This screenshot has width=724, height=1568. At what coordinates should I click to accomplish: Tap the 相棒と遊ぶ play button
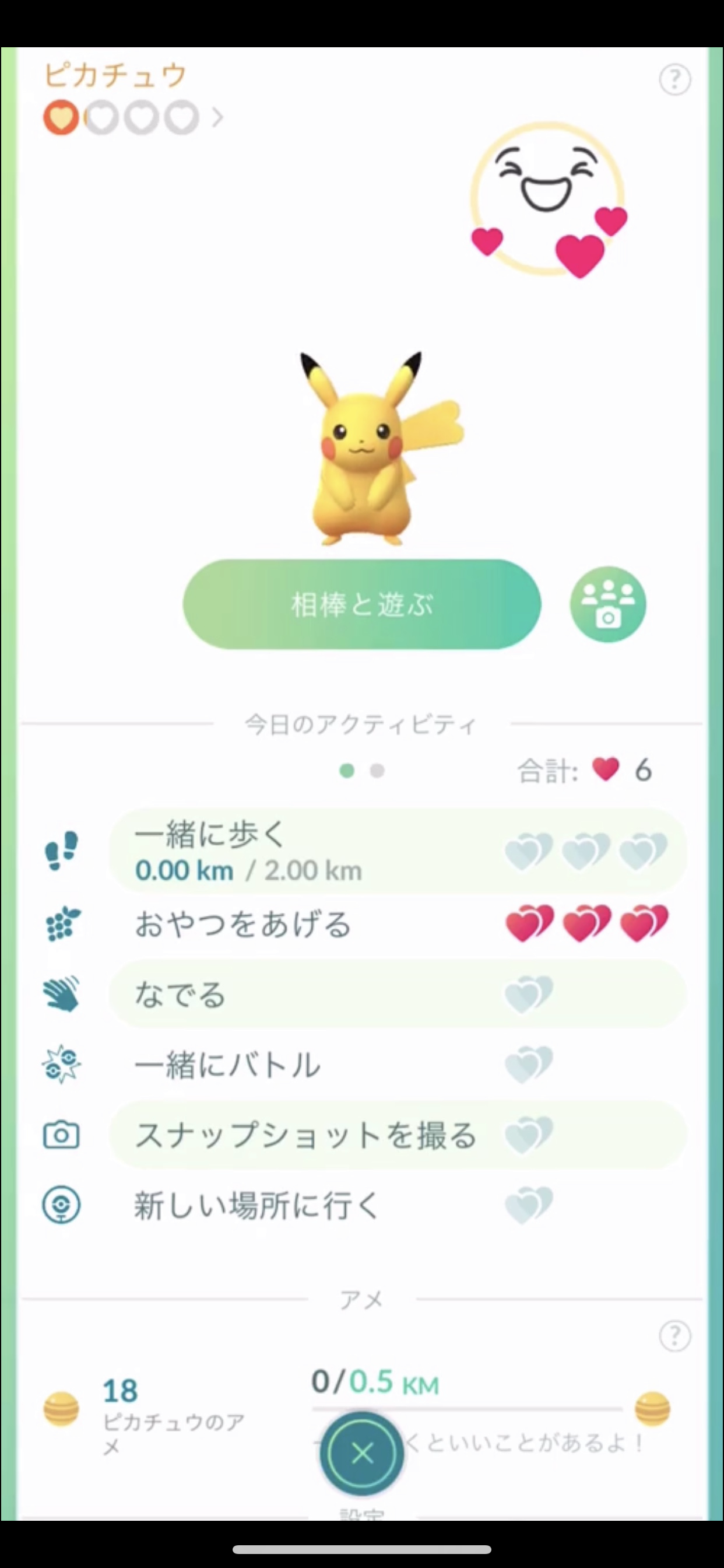point(362,604)
